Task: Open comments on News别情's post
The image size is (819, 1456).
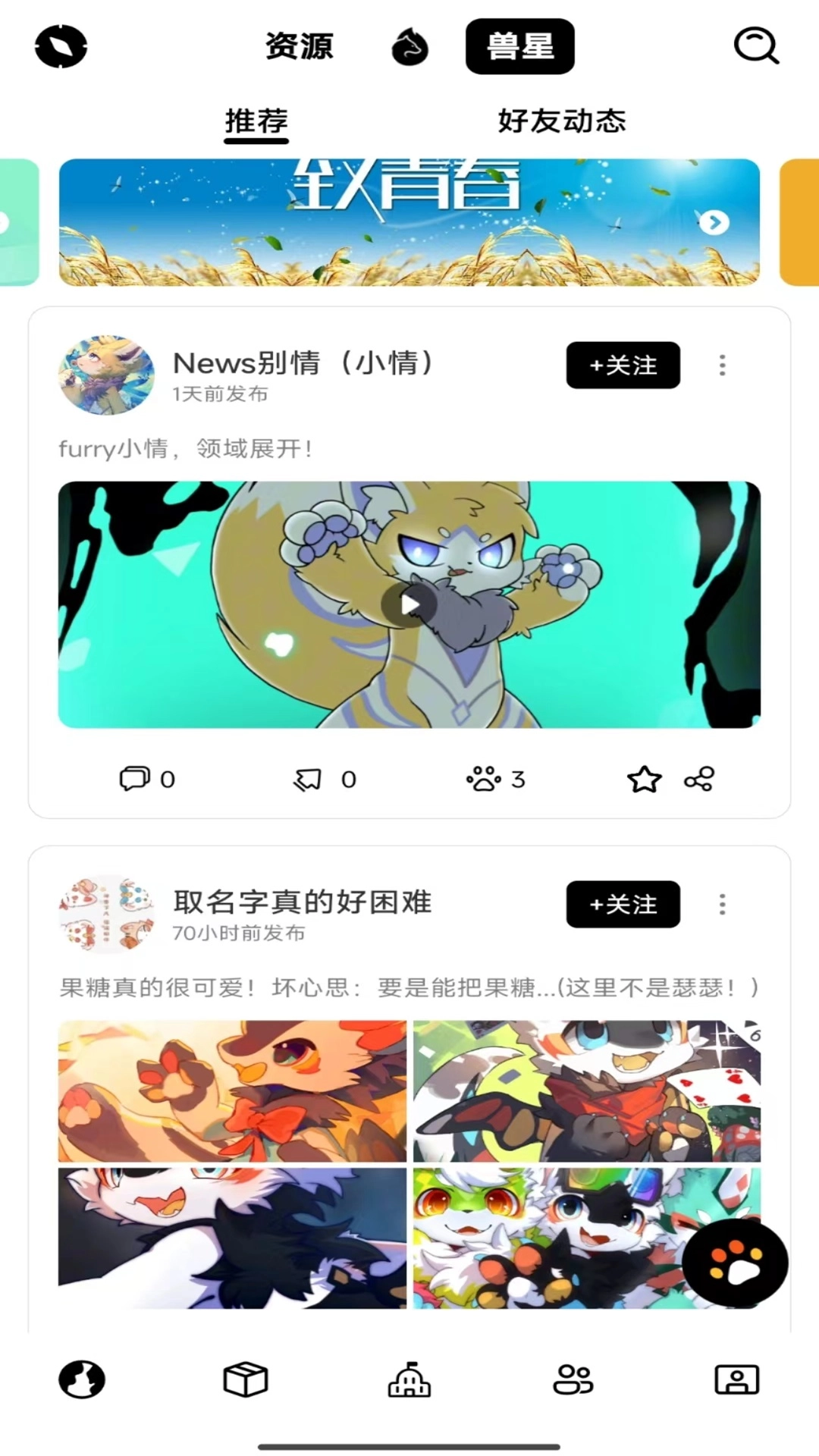Action: click(x=146, y=779)
